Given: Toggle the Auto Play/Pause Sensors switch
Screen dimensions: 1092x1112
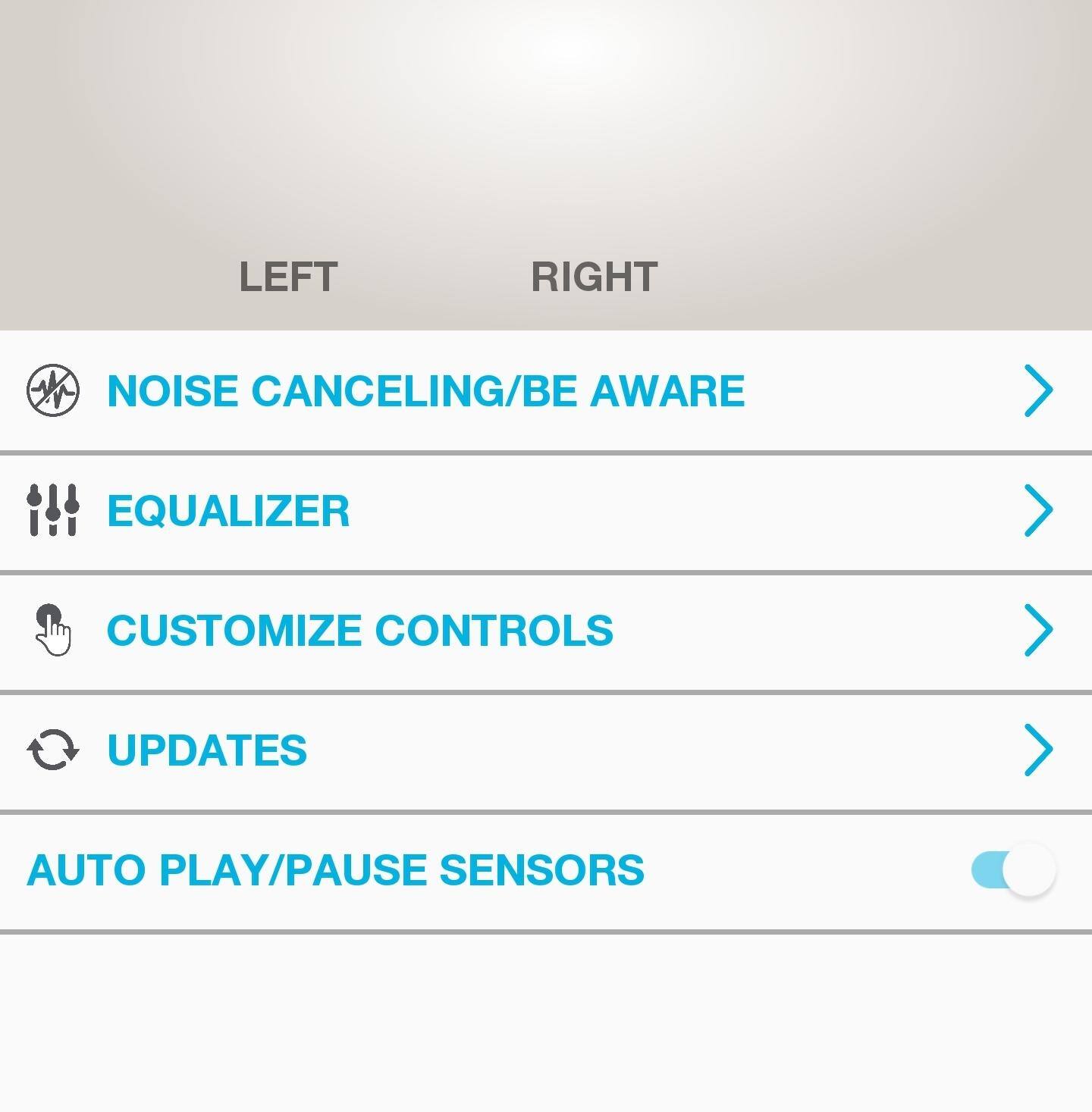Looking at the screenshot, I should tap(1013, 870).
